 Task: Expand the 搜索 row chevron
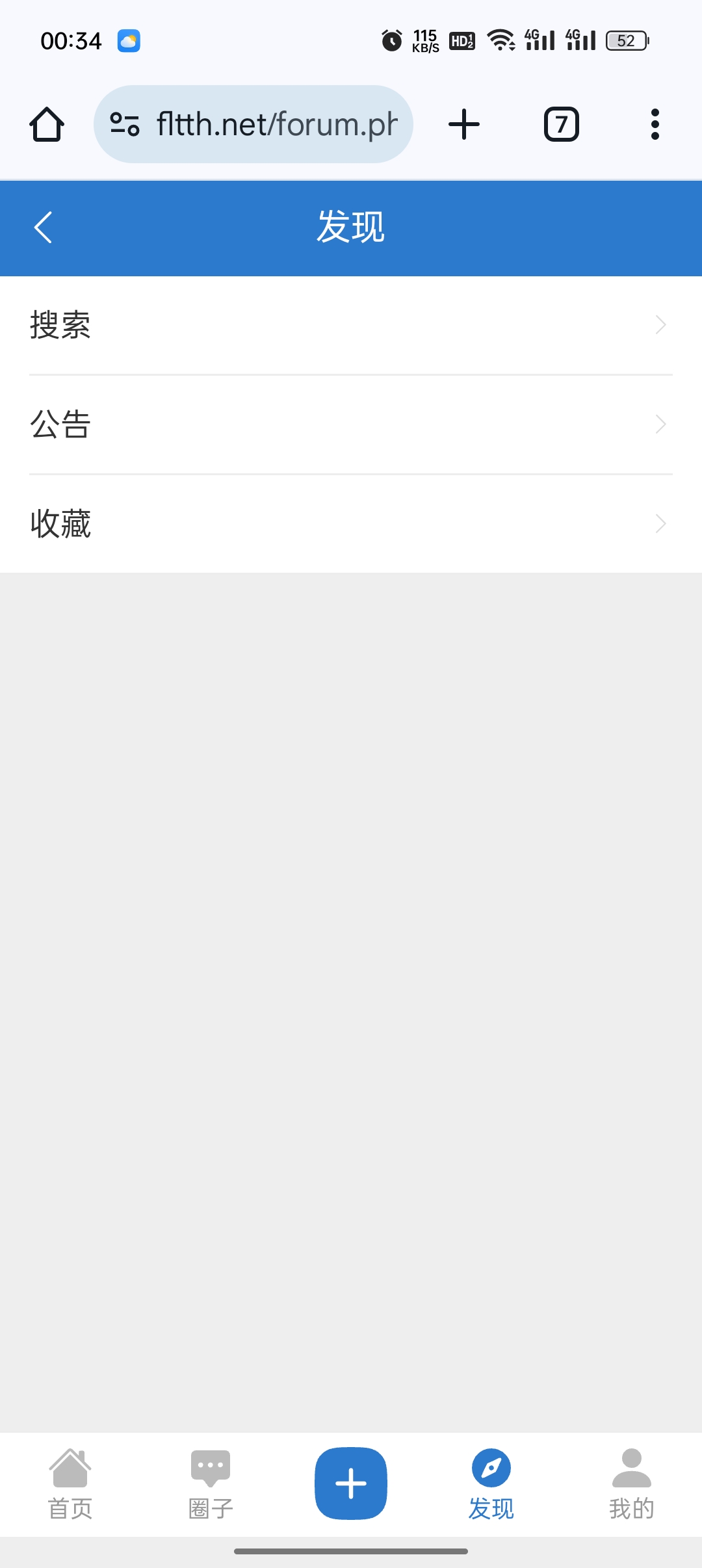click(x=660, y=325)
